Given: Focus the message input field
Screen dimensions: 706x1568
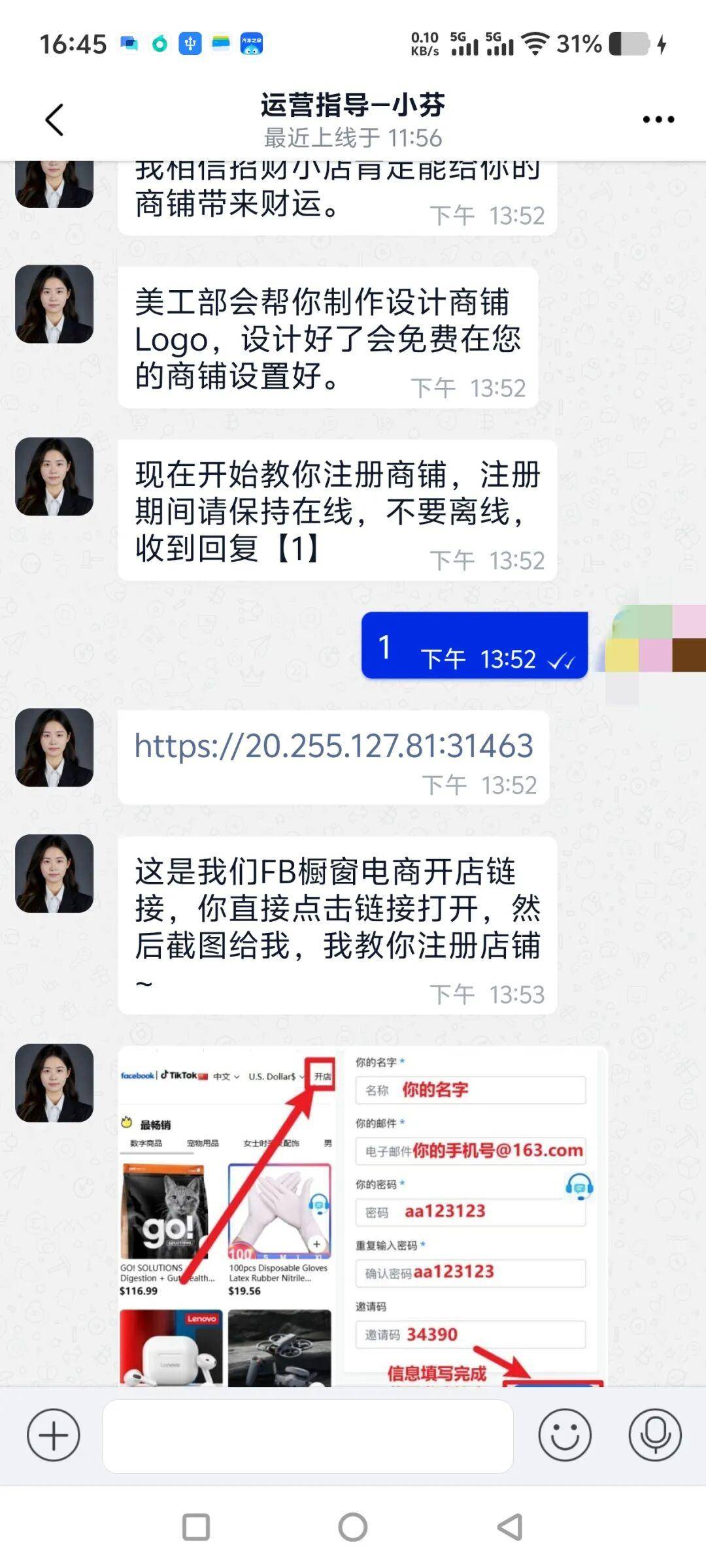Looking at the screenshot, I should (x=307, y=1435).
